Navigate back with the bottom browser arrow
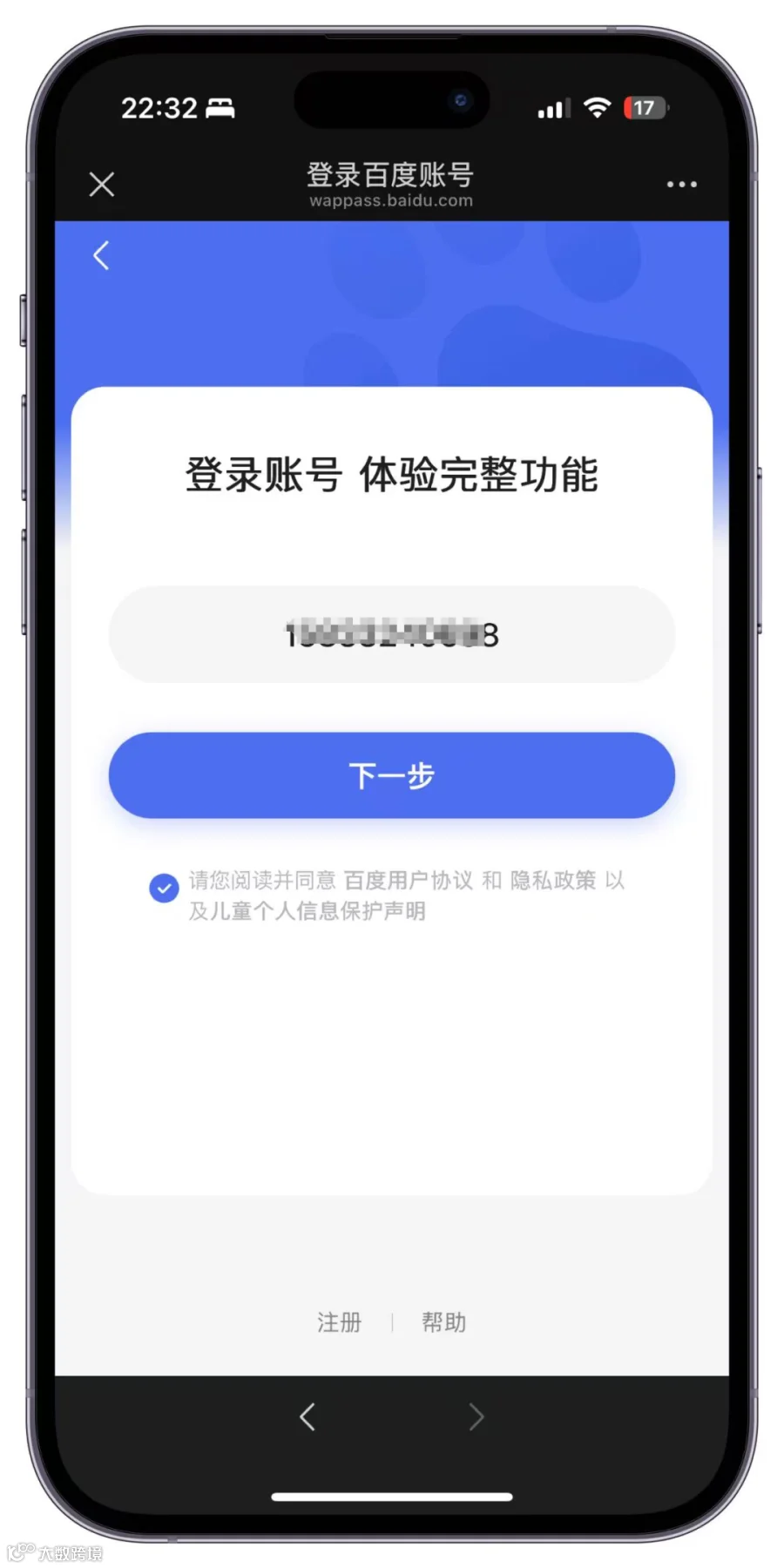784x1568 pixels. point(308,1417)
